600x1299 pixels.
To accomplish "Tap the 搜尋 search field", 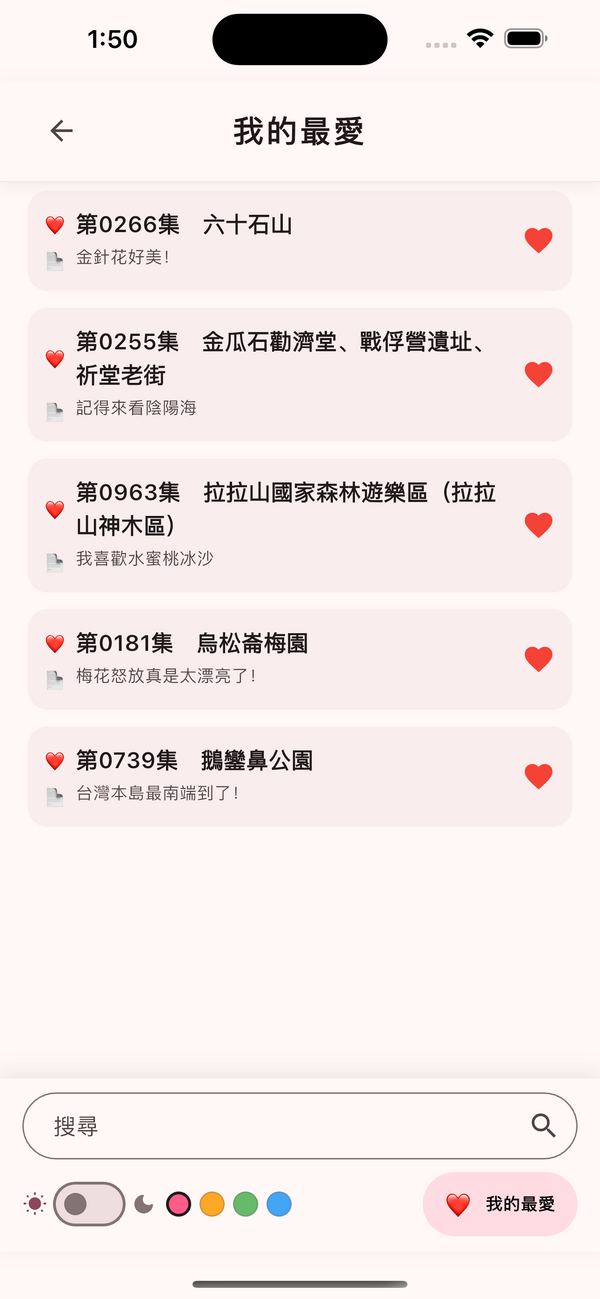I will (280, 1126).
